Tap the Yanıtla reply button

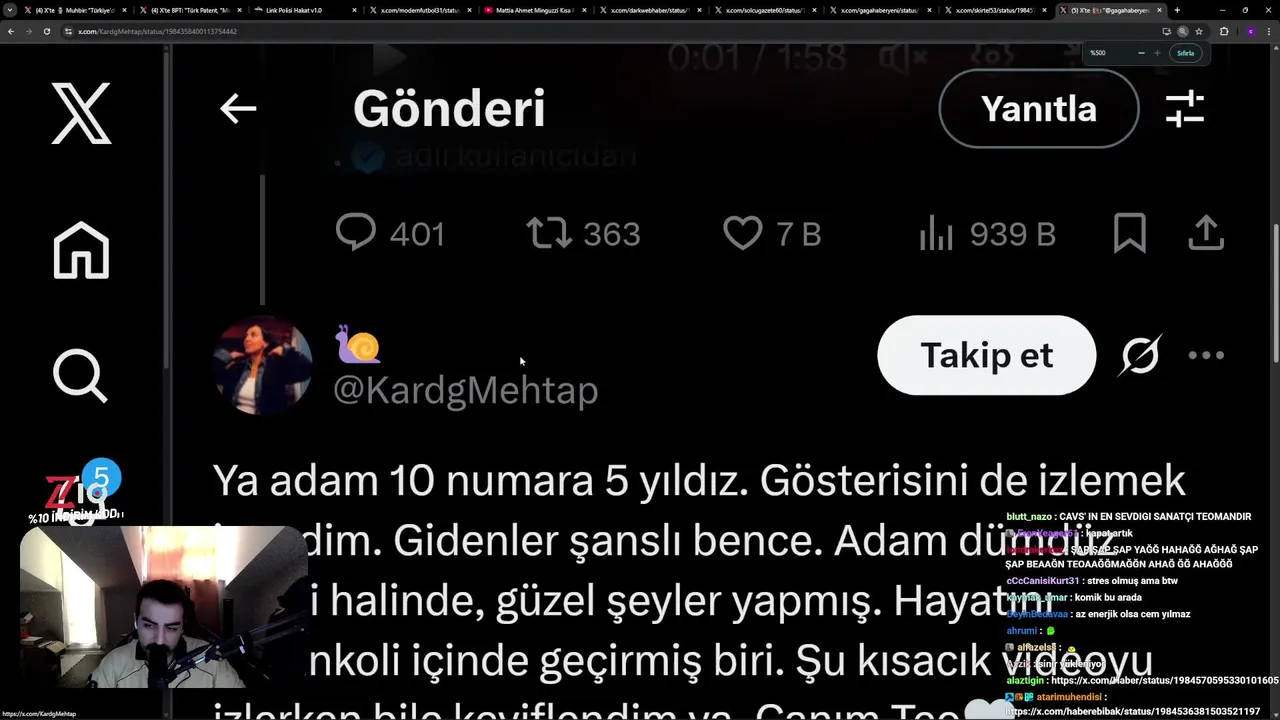1038,108
